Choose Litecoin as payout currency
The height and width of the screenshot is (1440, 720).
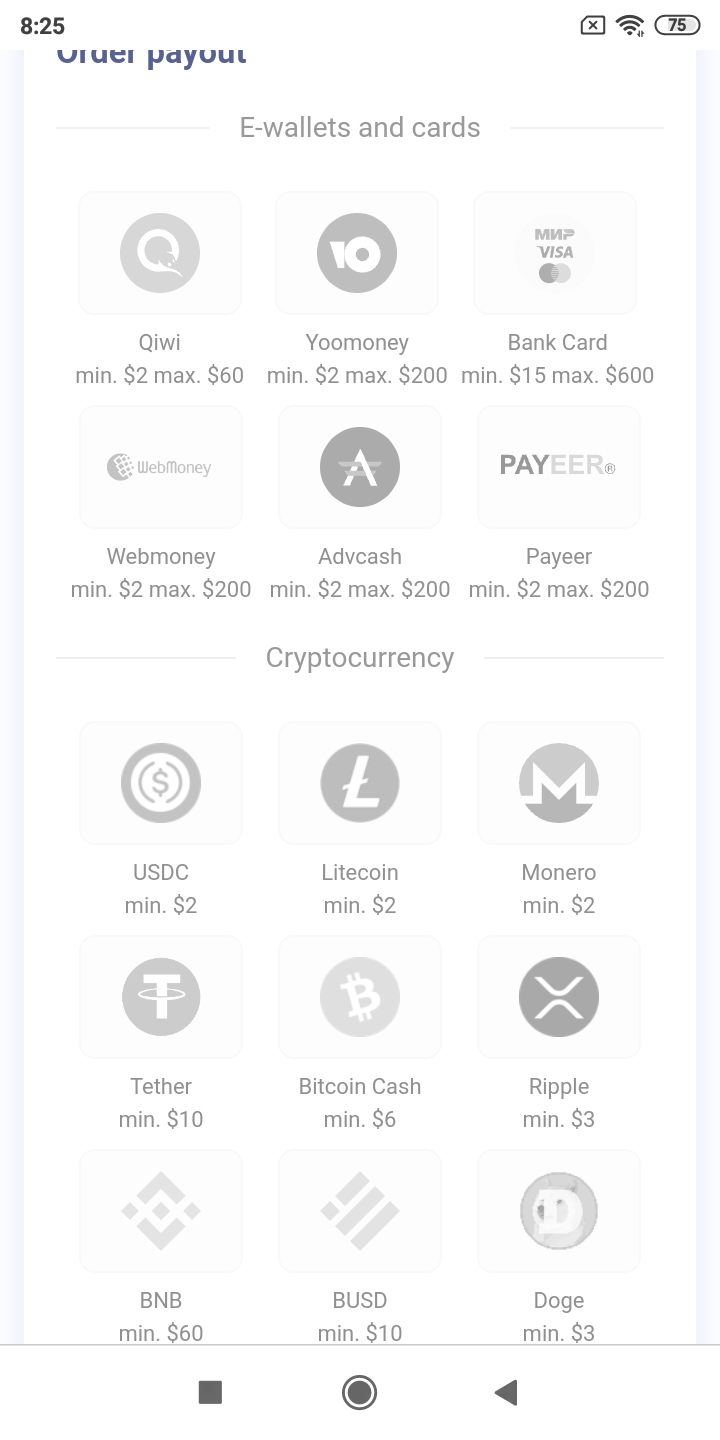360,783
